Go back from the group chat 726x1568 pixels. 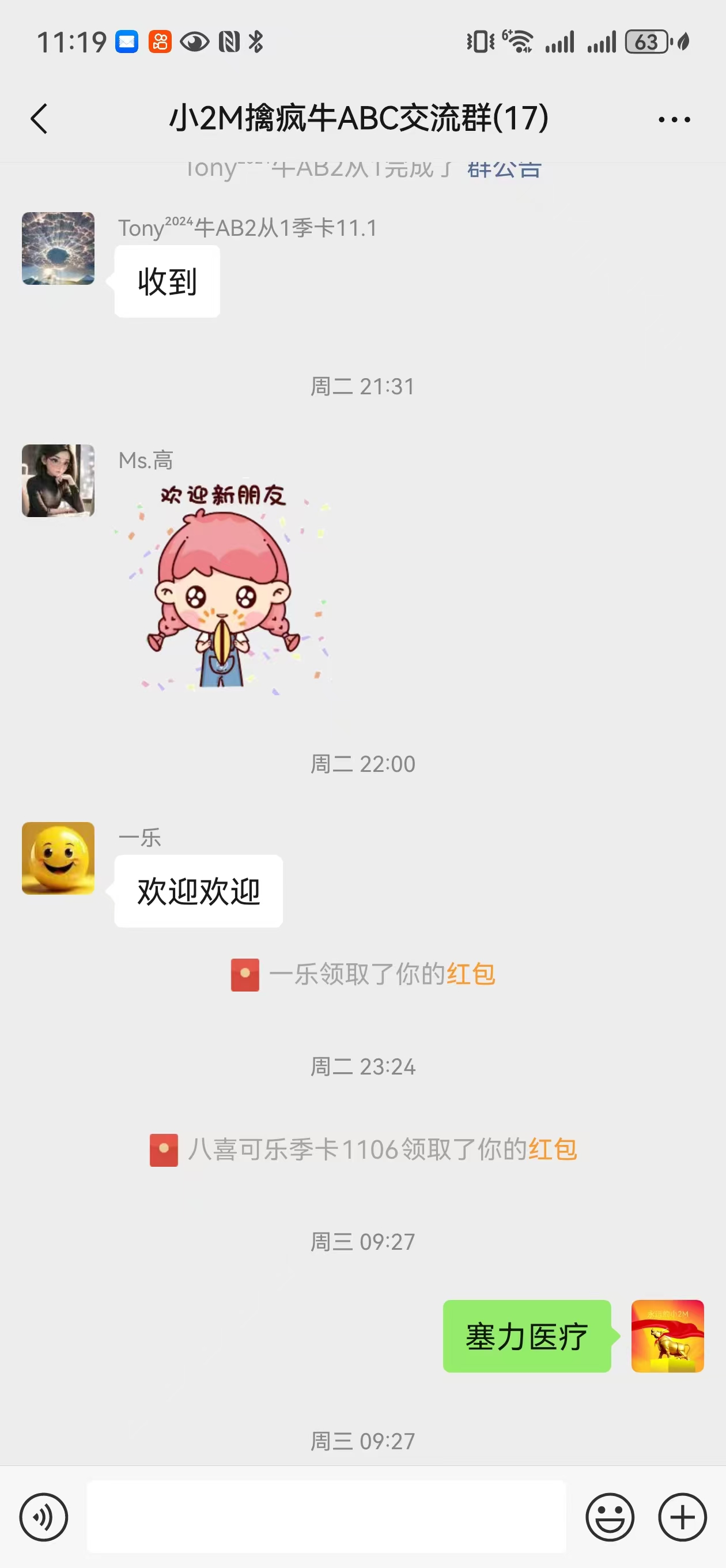click(40, 118)
